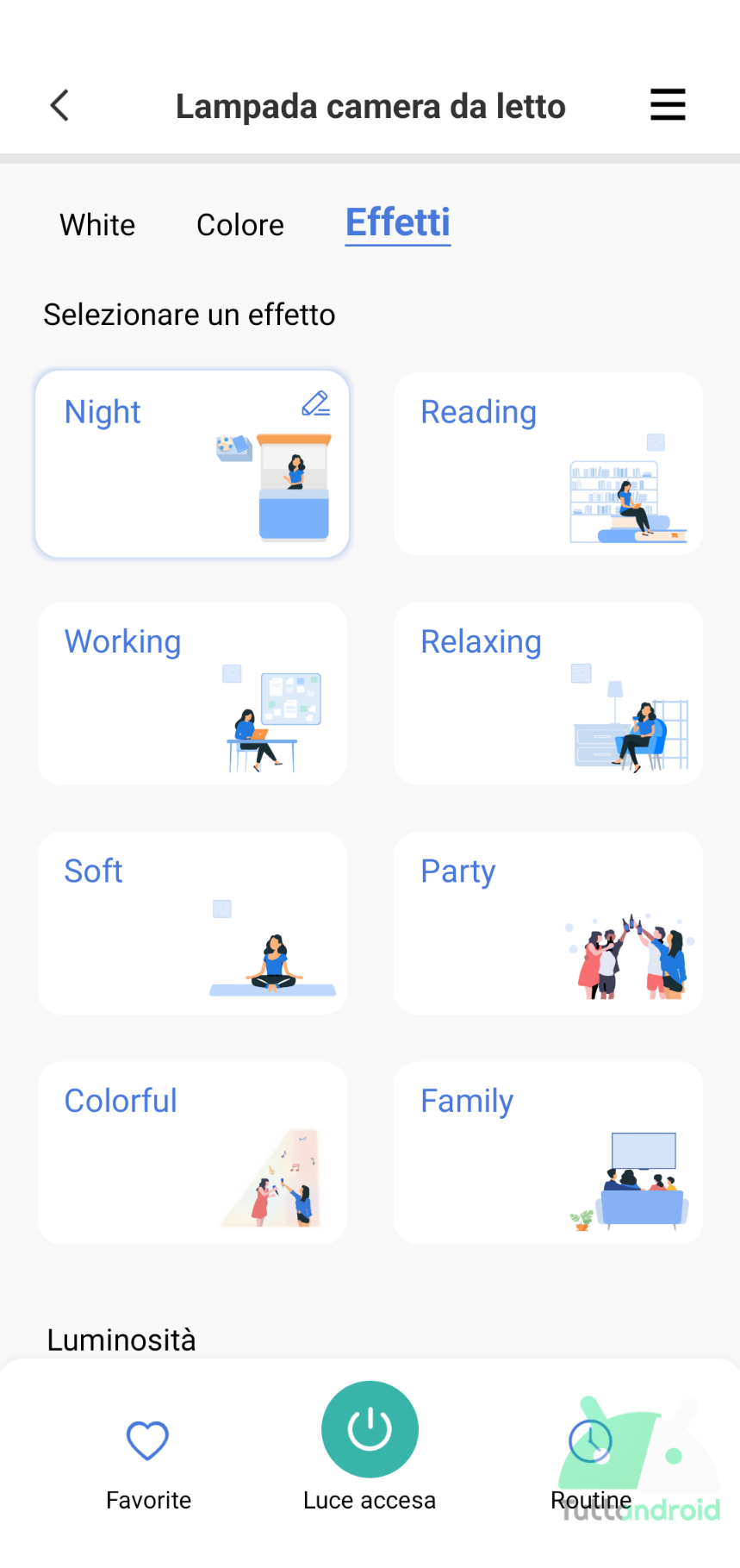The height and width of the screenshot is (1568, 740).
Task: Pick the Relaxing effect
Action: [x=548, y=694]
